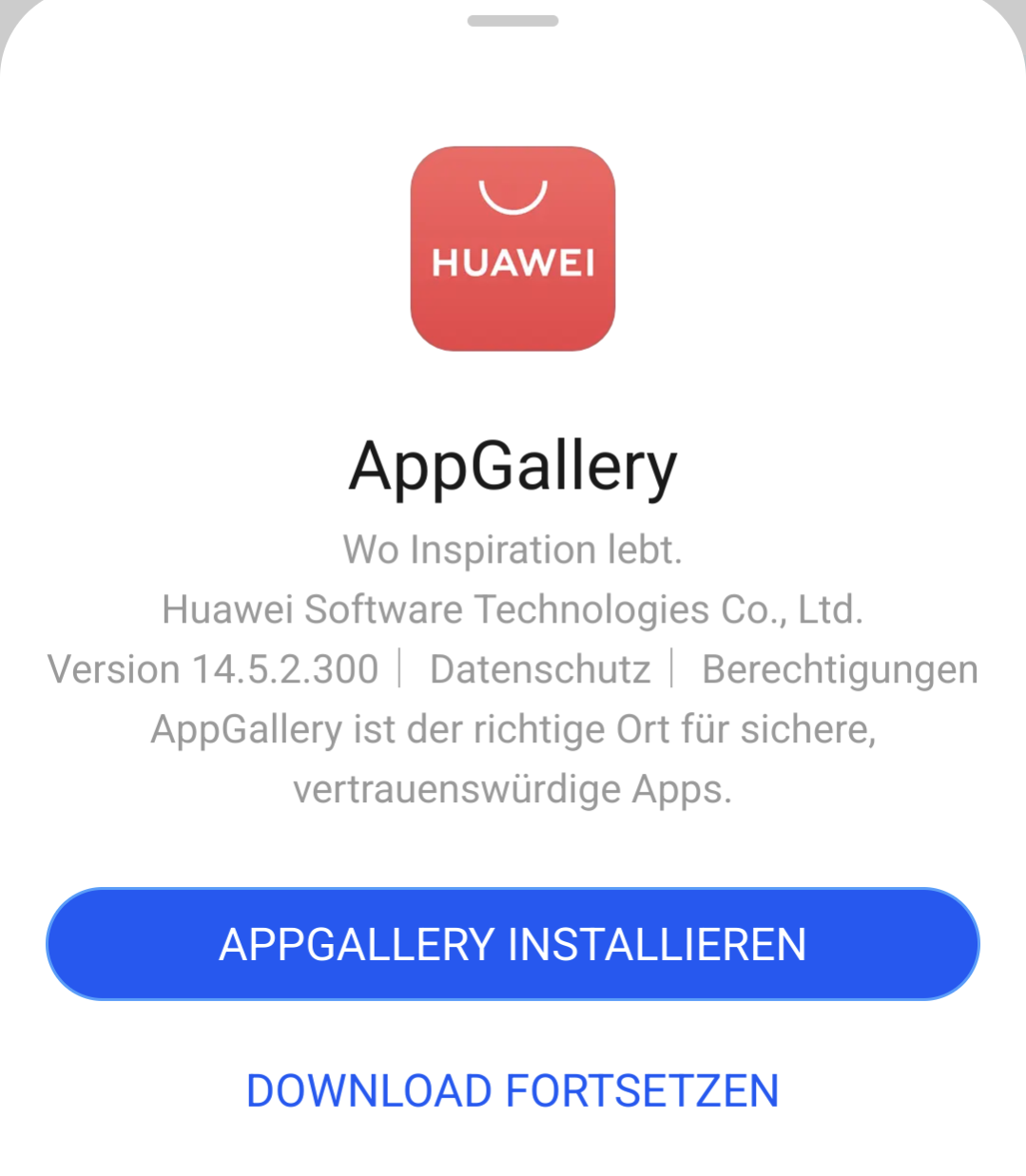Install AppGallery with the blue button
The height and width of the screenshot is (1176, 1026).
coord(513,944)
